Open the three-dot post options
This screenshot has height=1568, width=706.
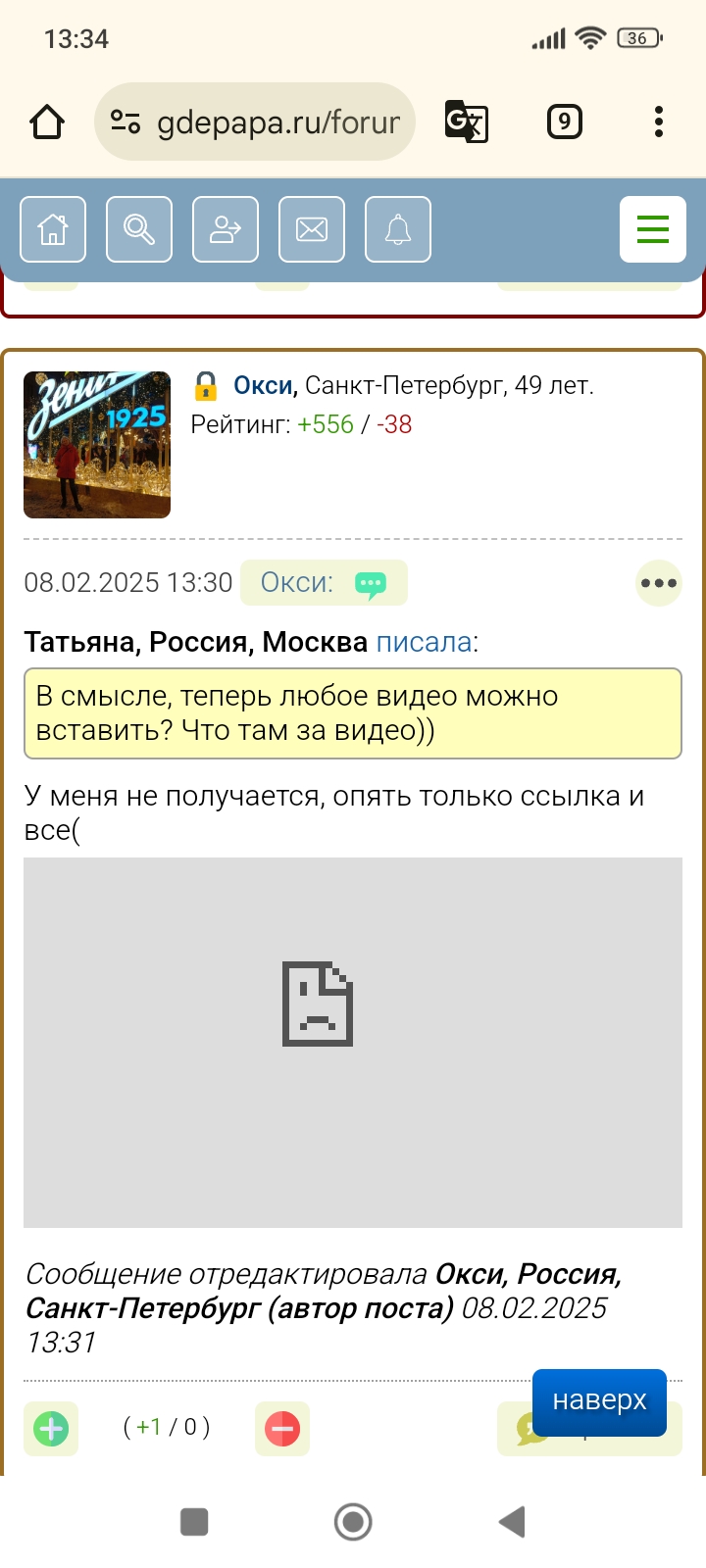tap(659, 583)
